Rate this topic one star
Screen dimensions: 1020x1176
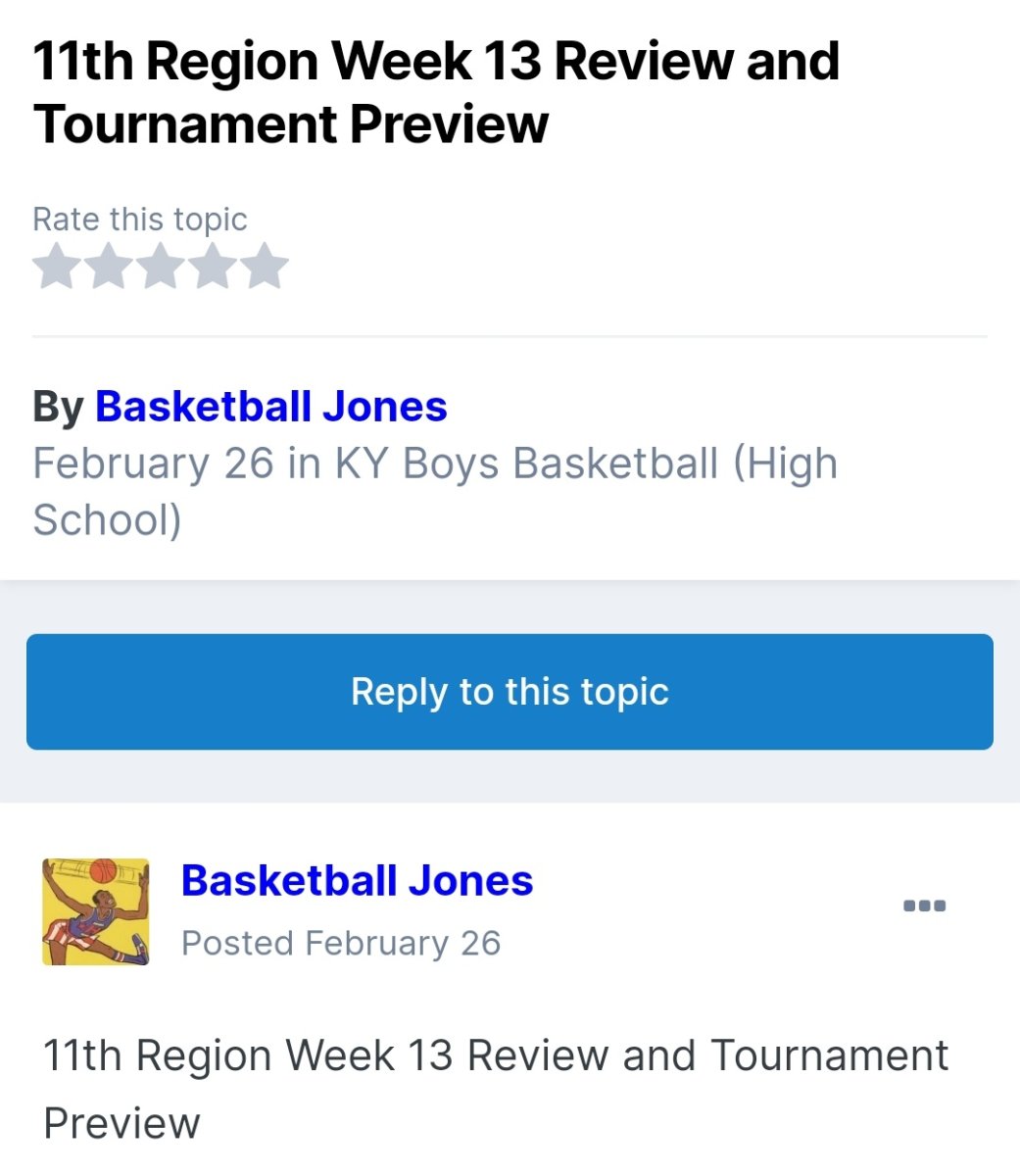click(x=57, y=267)
